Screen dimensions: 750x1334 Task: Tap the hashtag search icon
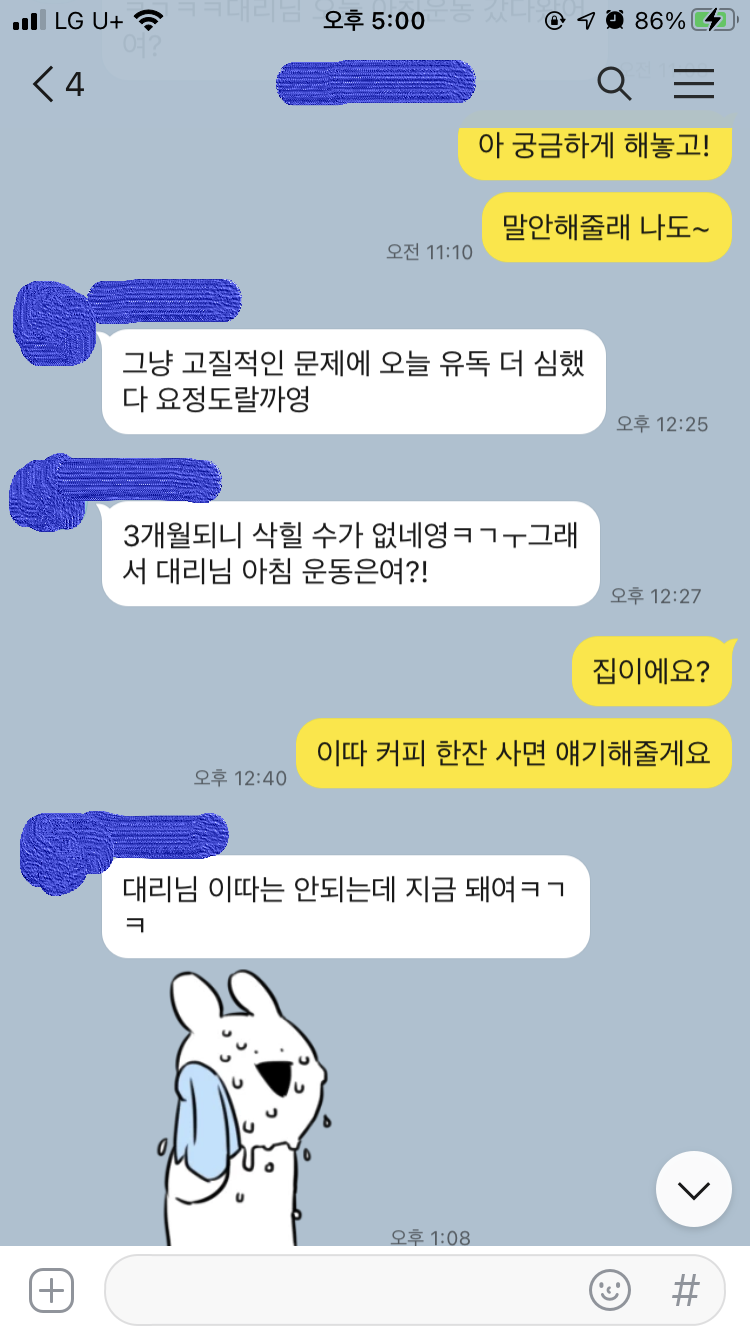click(x=685, y=1290)
